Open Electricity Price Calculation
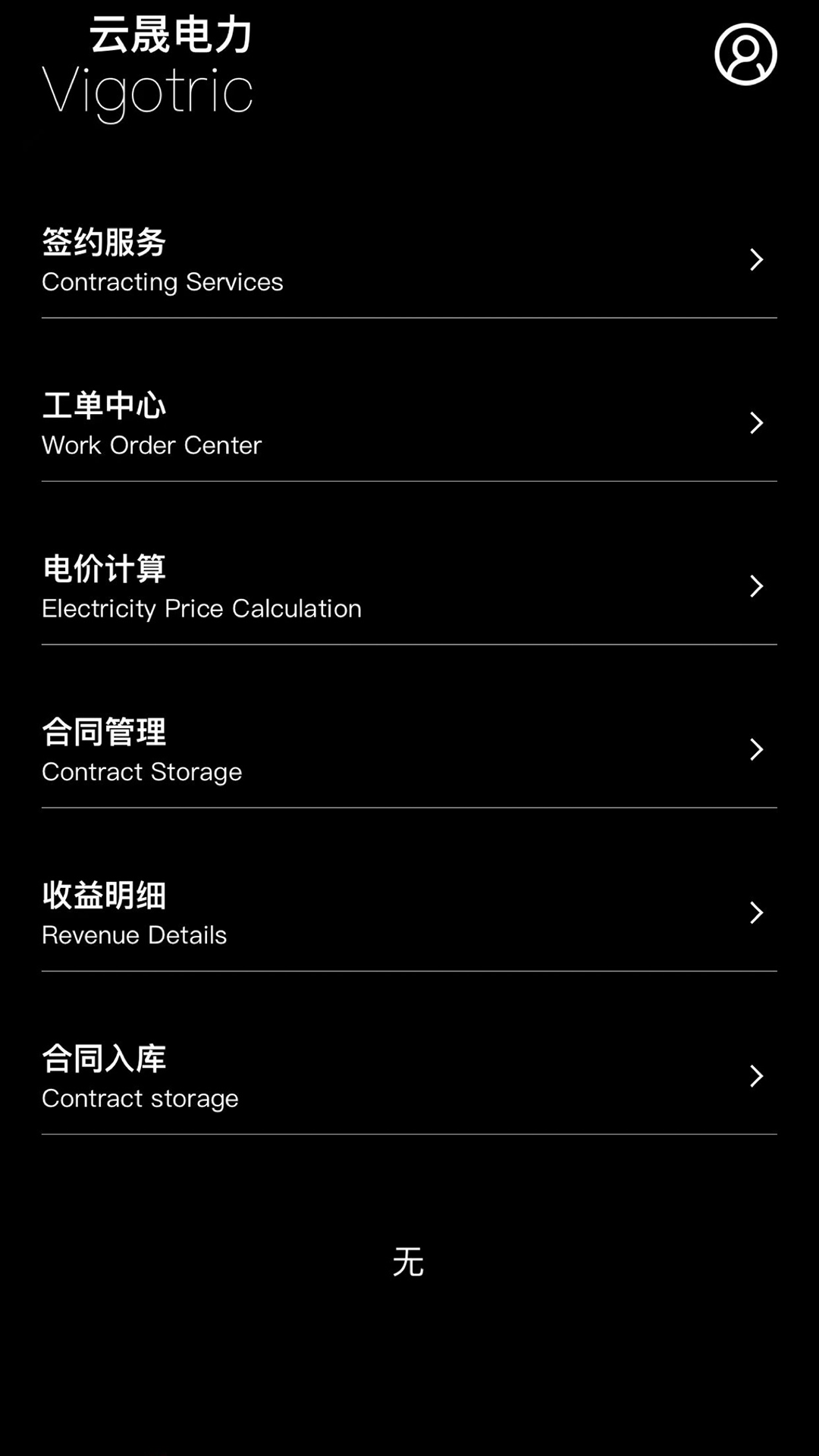The image size is (819, 1456). (x=409, y=587)
